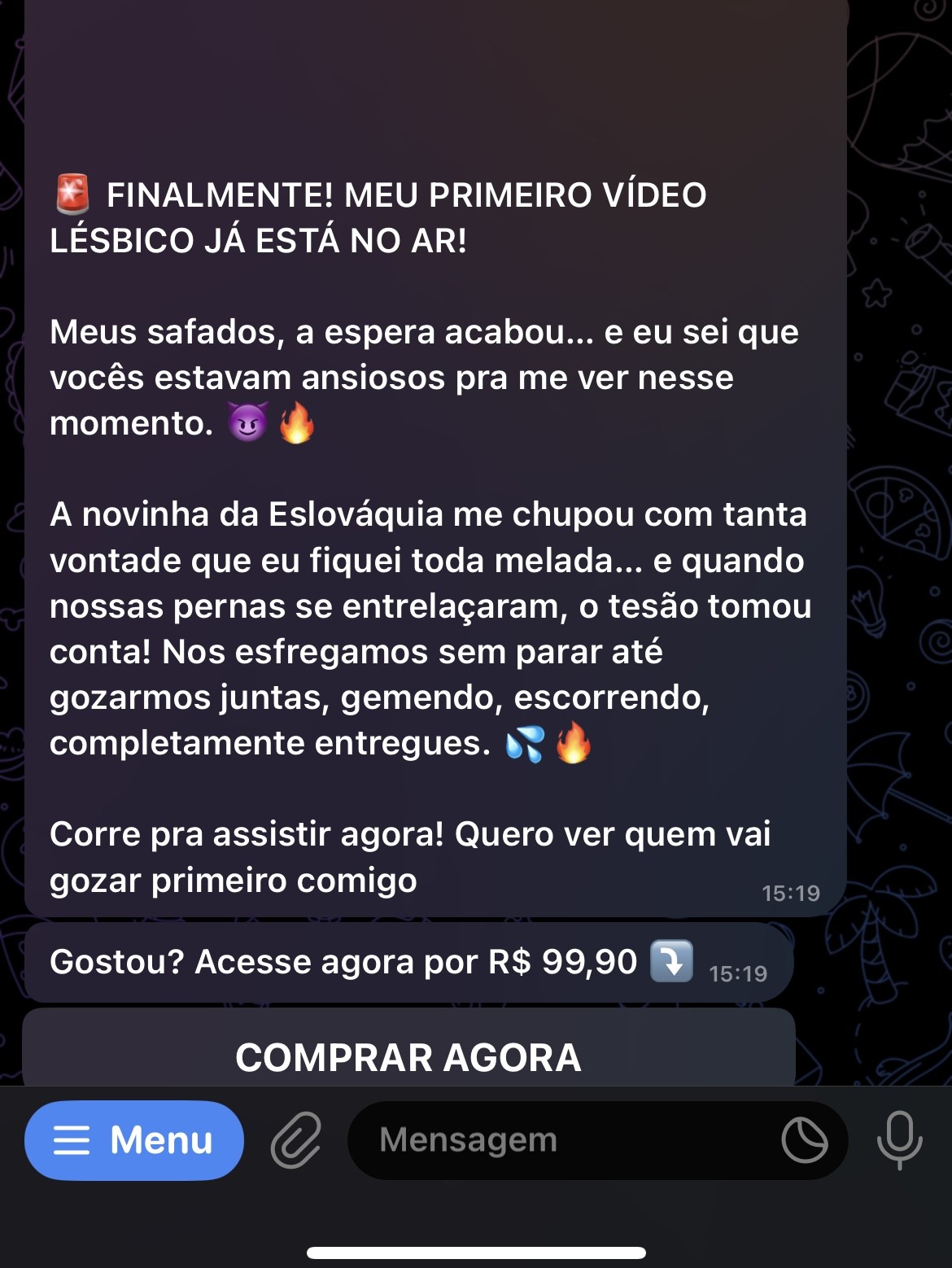Open the sticker panel icon
This screenshot has width=952, height=1268.
coord(804,1140)
